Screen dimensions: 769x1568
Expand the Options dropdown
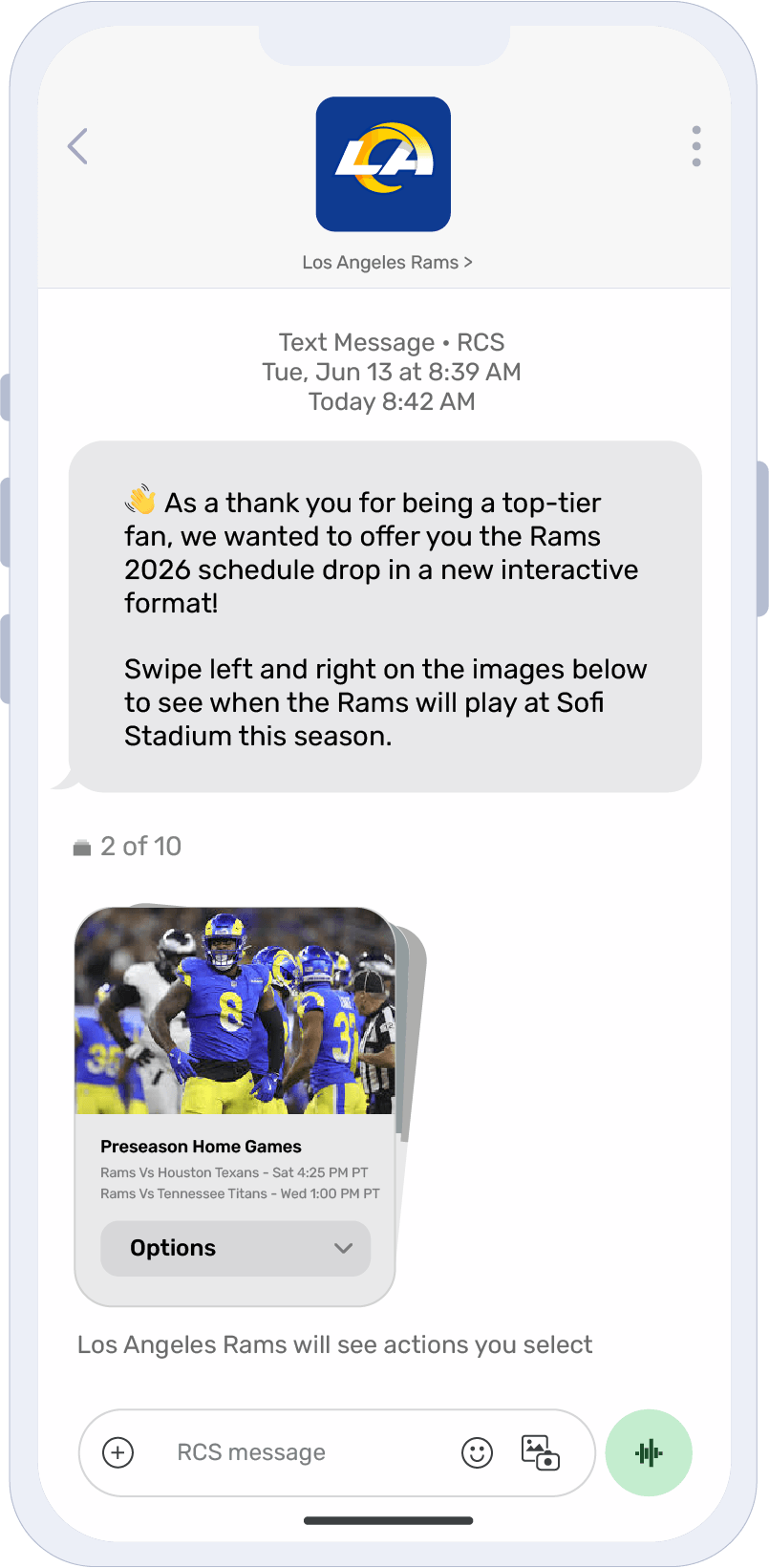[x=235, y=1248]
